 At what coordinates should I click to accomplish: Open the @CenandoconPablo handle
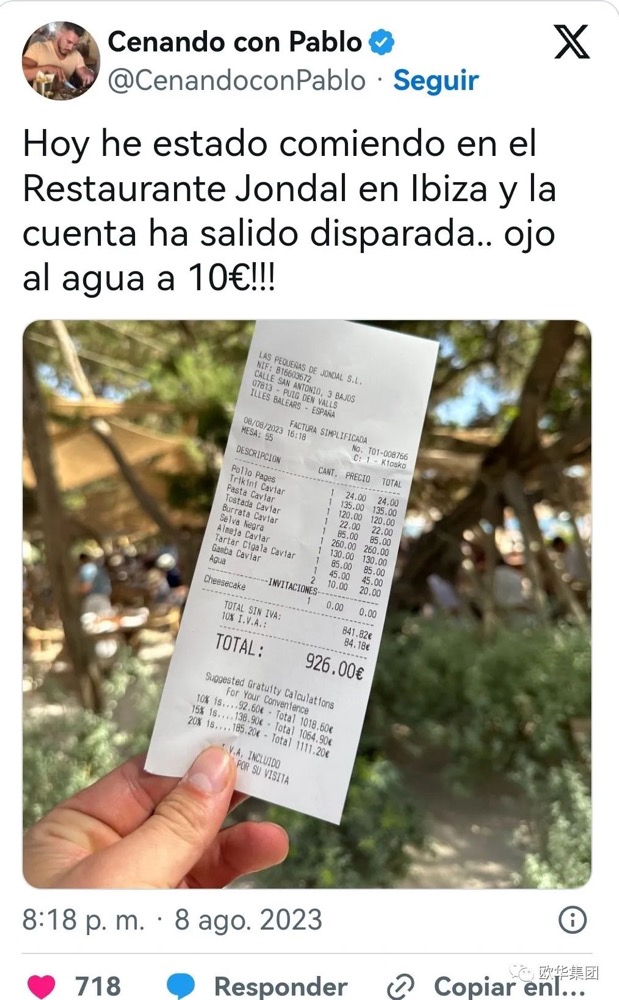(x=236, y=80)
